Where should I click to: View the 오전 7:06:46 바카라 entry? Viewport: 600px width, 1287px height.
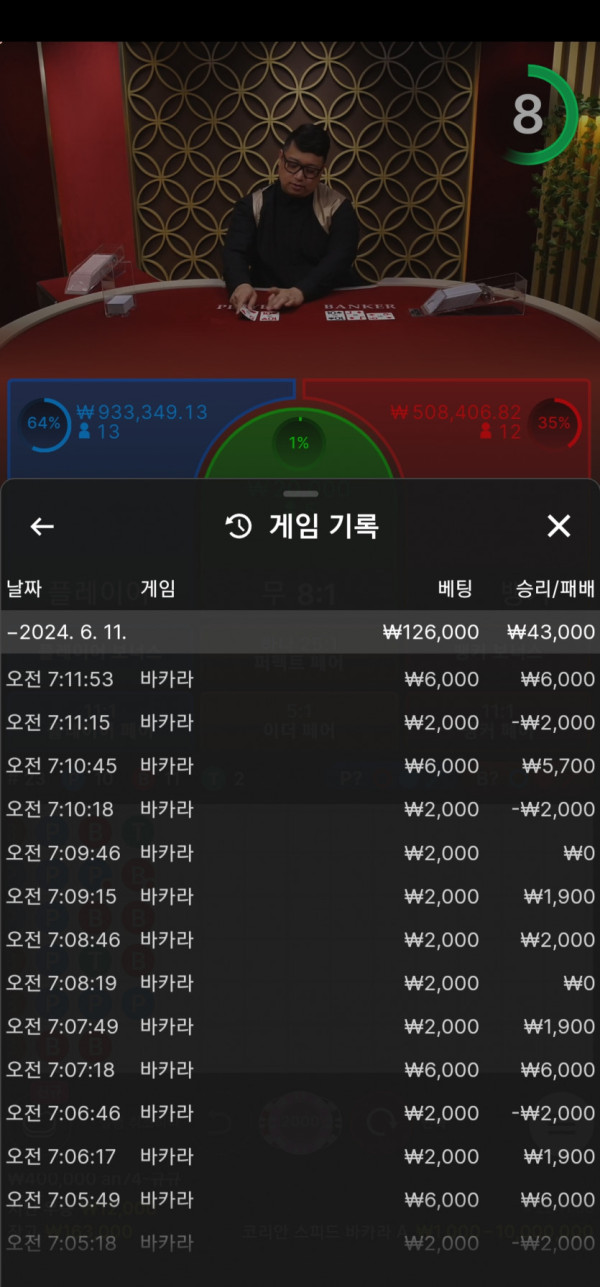coord(300,1113)
